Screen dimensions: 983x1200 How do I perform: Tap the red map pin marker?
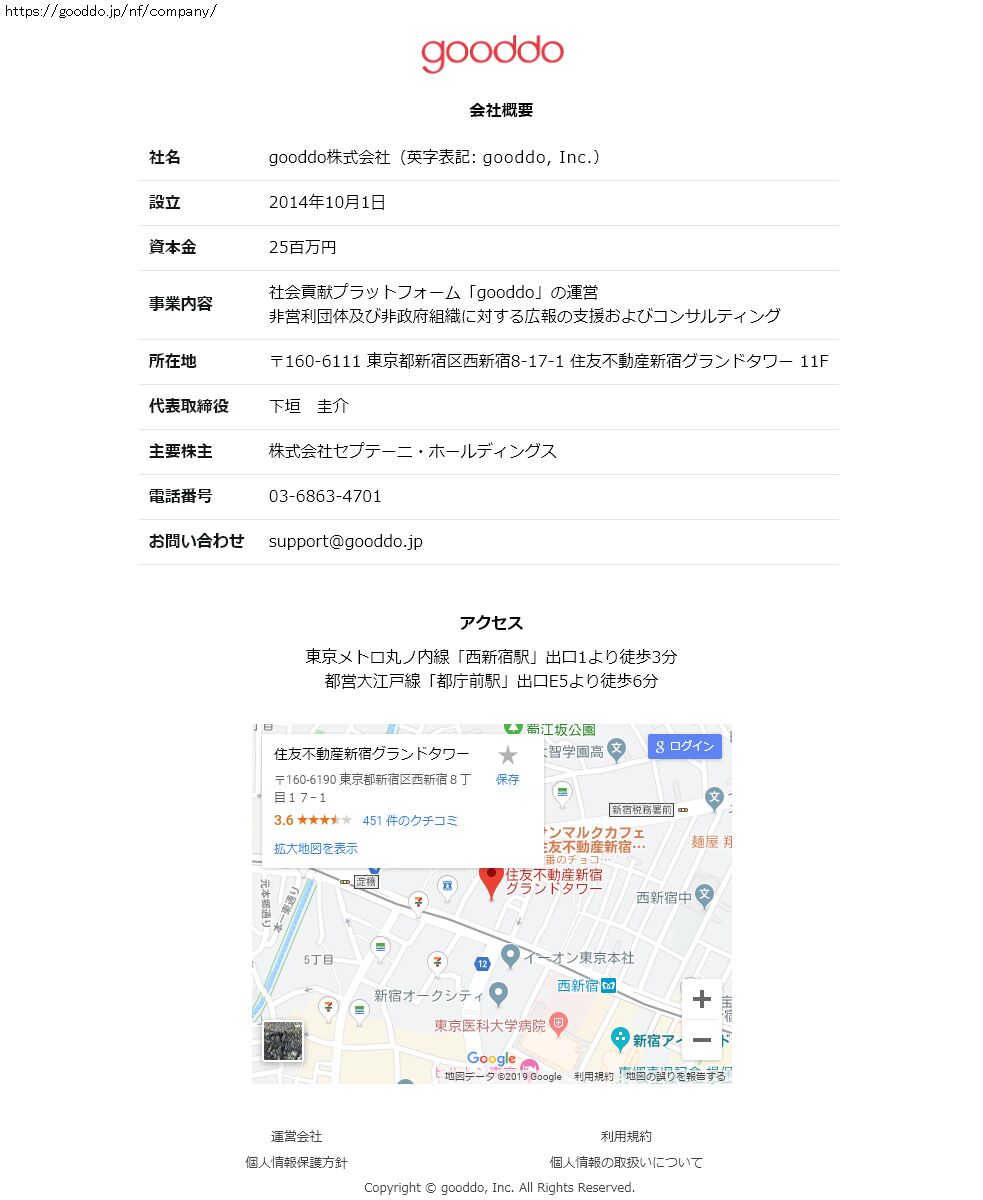(491, 881)
